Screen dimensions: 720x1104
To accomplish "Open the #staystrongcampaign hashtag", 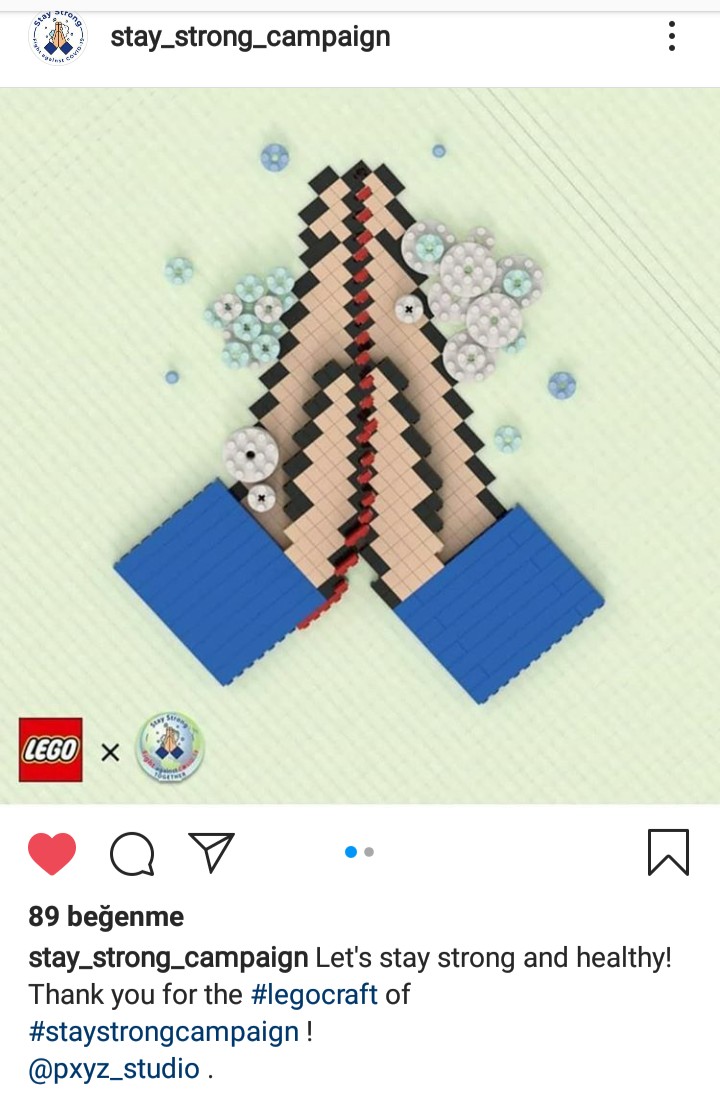I will [x=164, y=1032].
